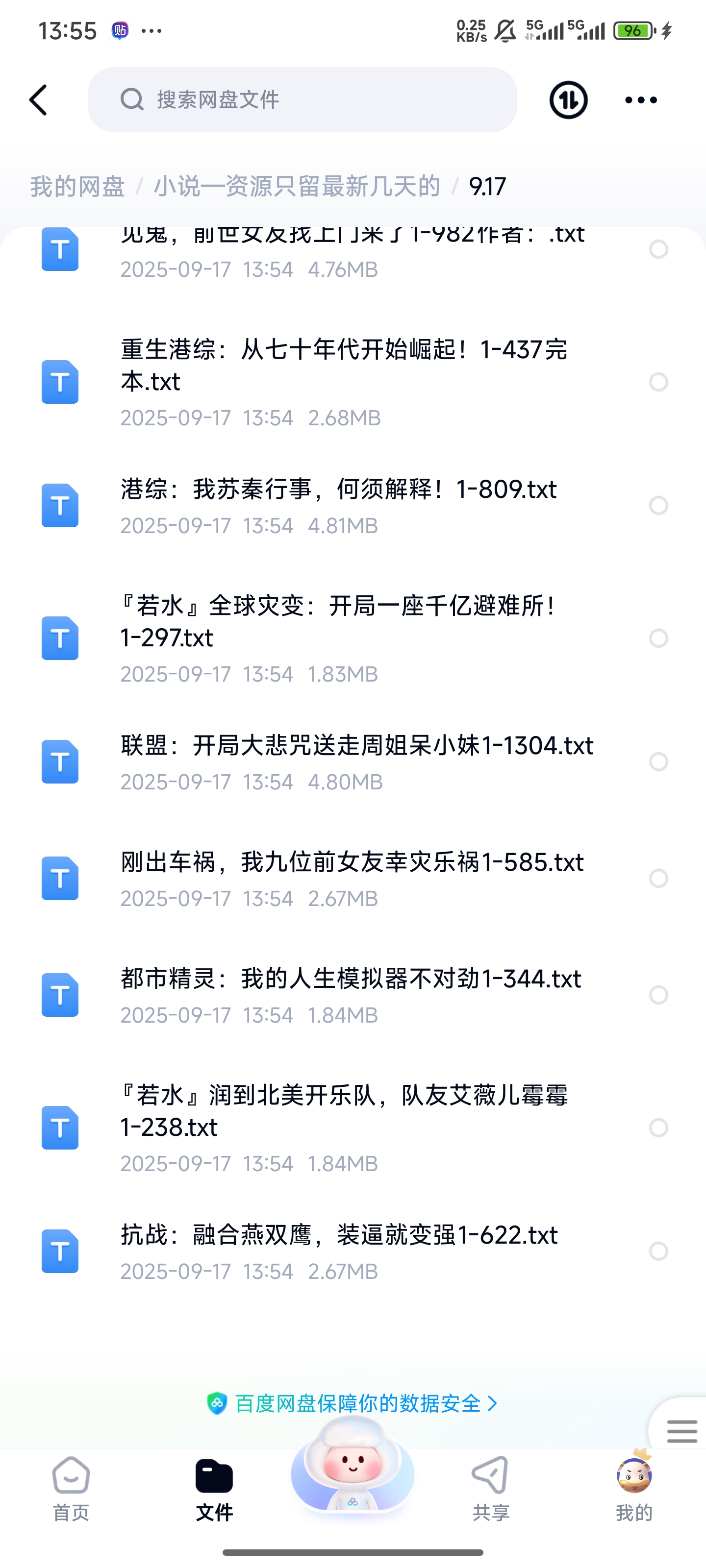Image resolution: width=706 pixels, height=1568 pixels.
Task: Go back using the top-left arrow
Action: [x=38, y=100]
